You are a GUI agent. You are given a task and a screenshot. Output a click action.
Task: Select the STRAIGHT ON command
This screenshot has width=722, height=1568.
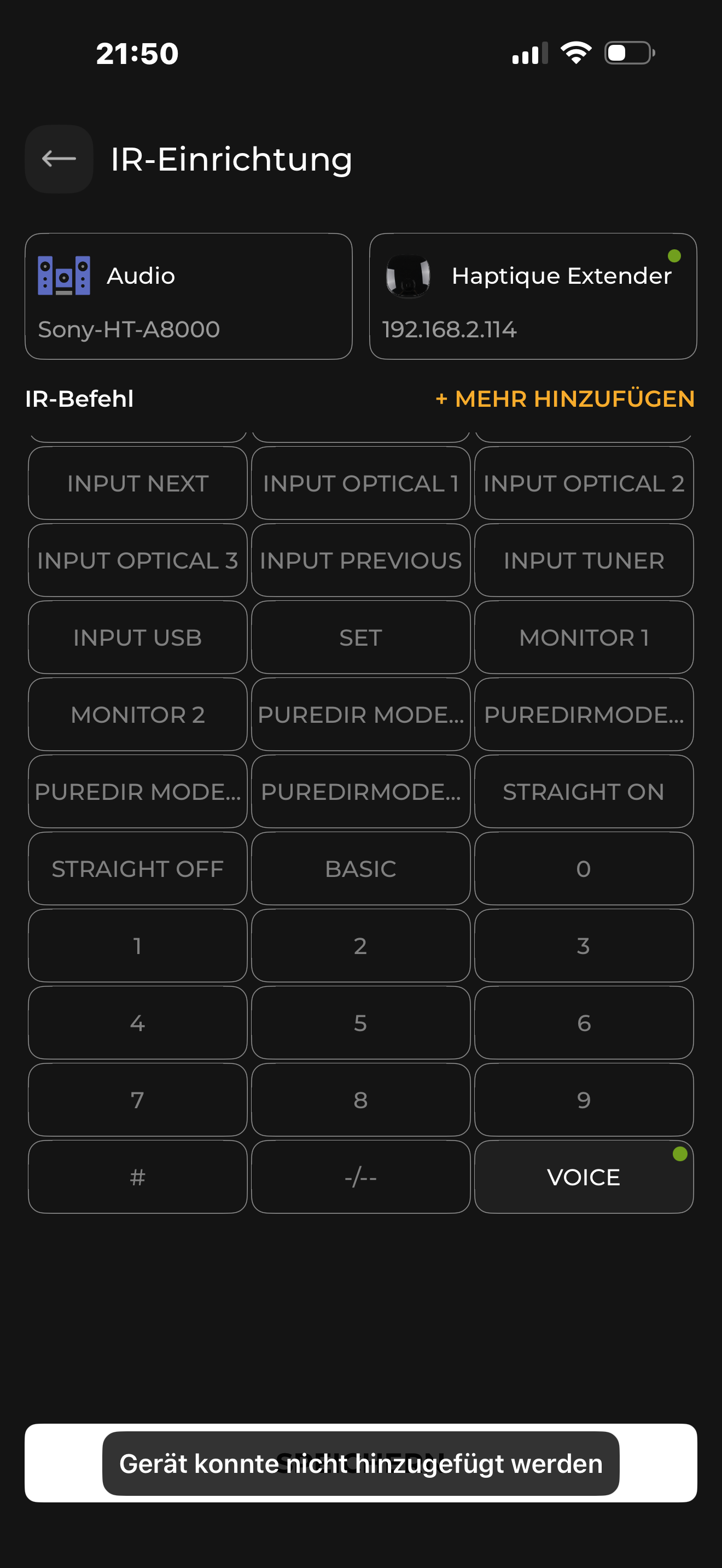[584, 792]
